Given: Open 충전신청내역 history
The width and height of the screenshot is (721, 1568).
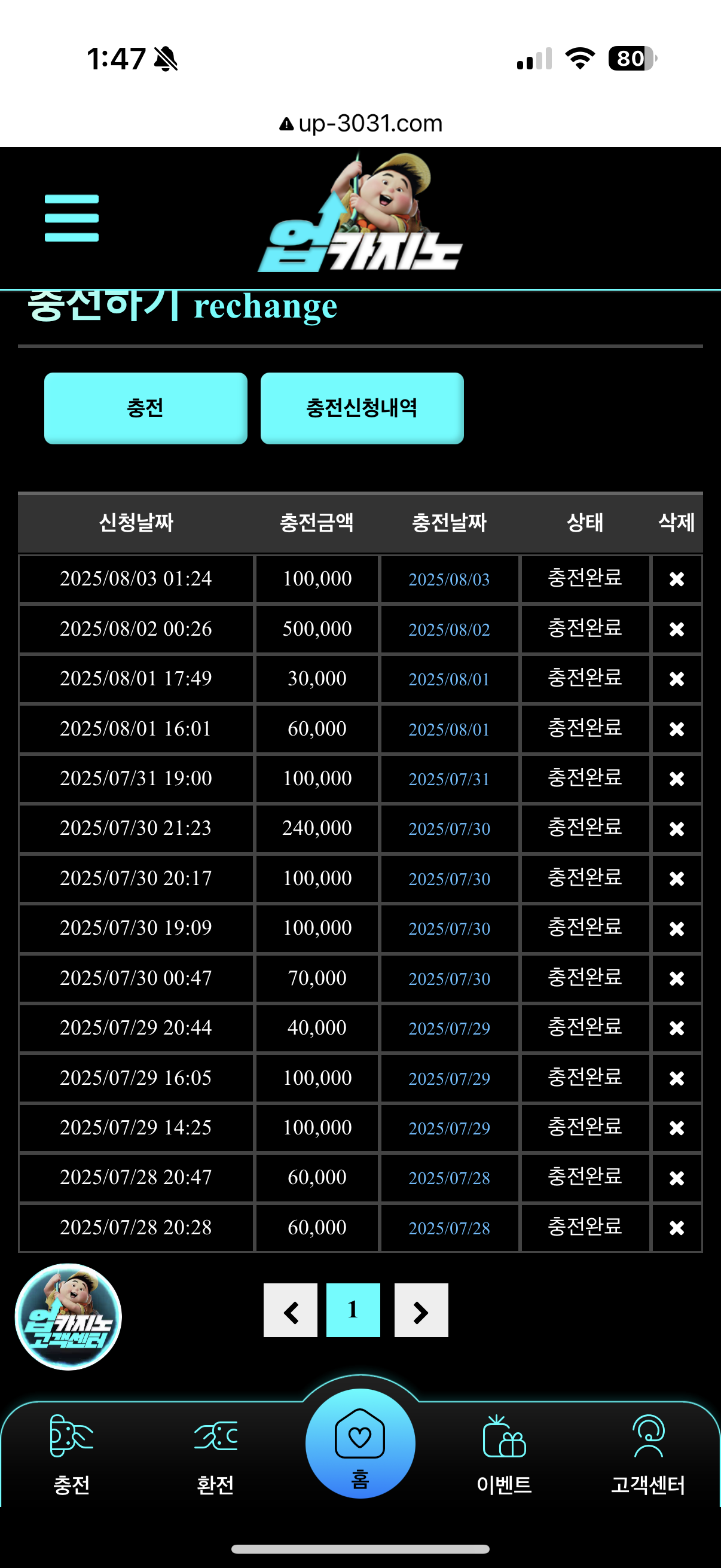Looking at the screenshot, I should pyautogui.click(x=362, y=408).
